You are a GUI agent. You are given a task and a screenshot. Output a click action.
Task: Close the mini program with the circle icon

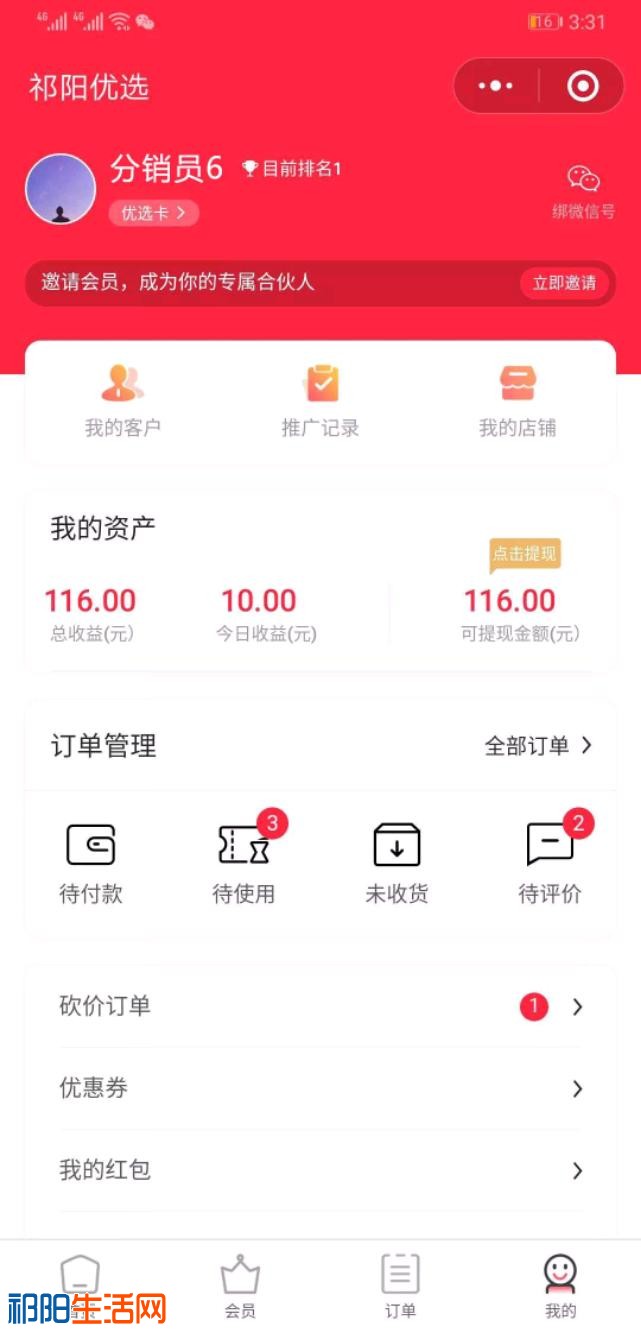point(582,86)
